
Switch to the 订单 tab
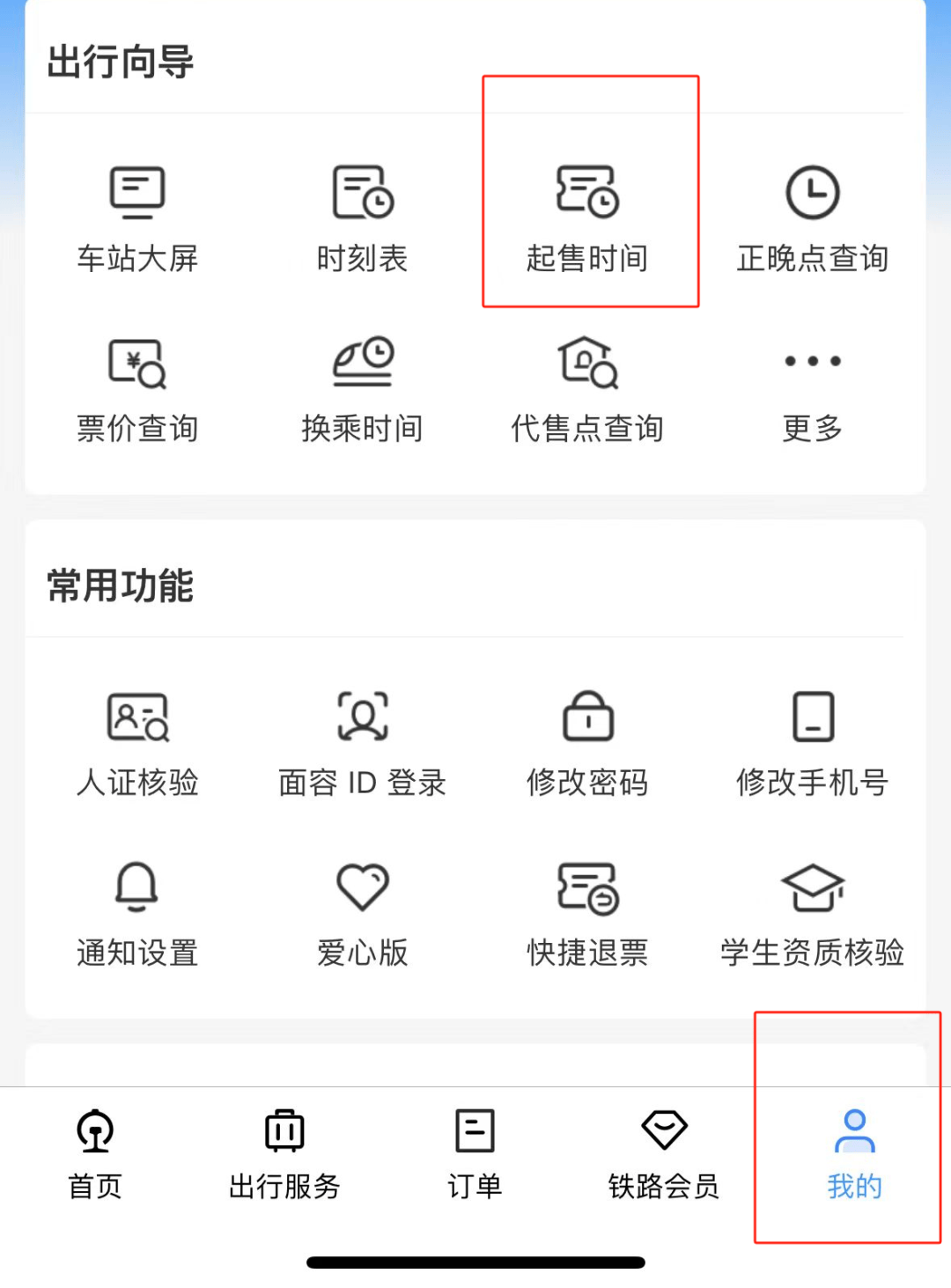click(x=475, y=1154)
